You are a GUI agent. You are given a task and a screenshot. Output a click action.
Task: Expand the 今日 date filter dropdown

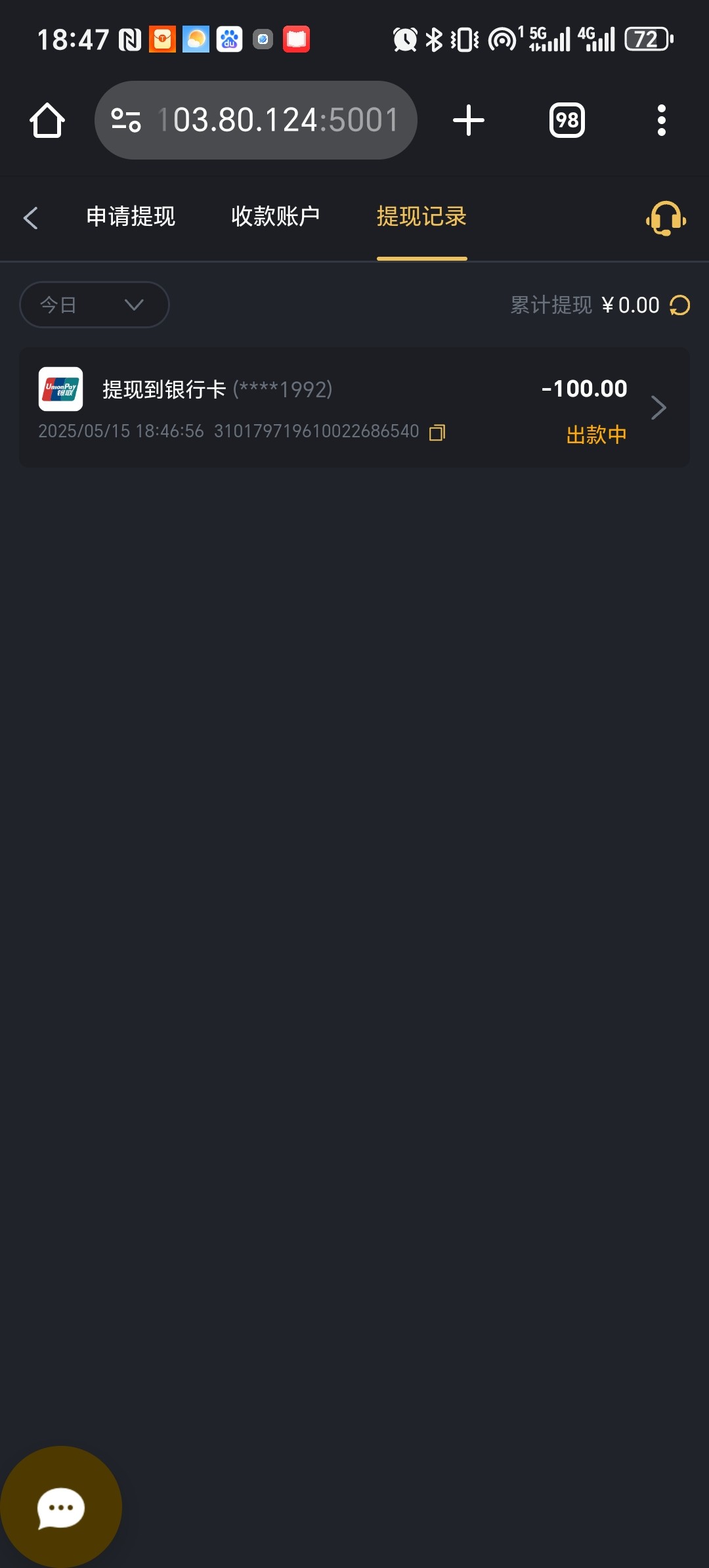95,305
